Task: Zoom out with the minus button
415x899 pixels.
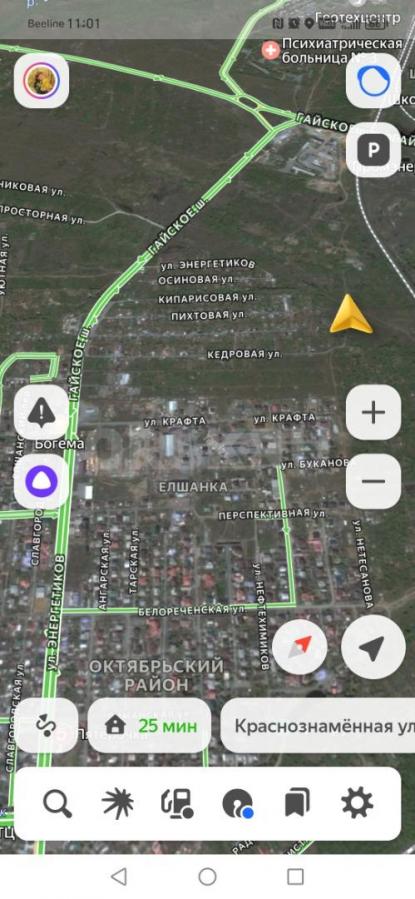Action: (373, 482)
